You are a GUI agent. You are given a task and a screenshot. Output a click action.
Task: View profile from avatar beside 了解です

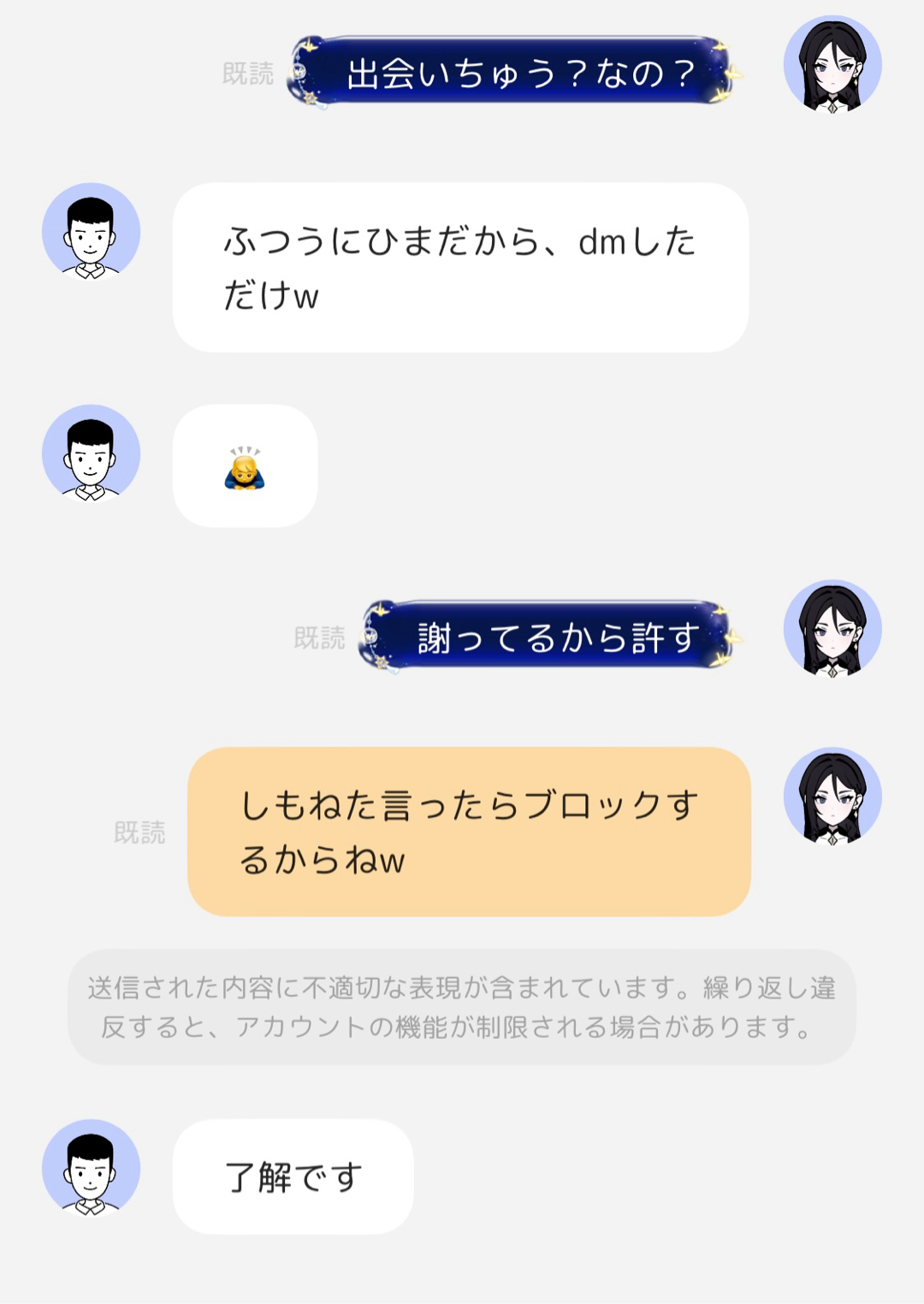[x=91, y=1168]
